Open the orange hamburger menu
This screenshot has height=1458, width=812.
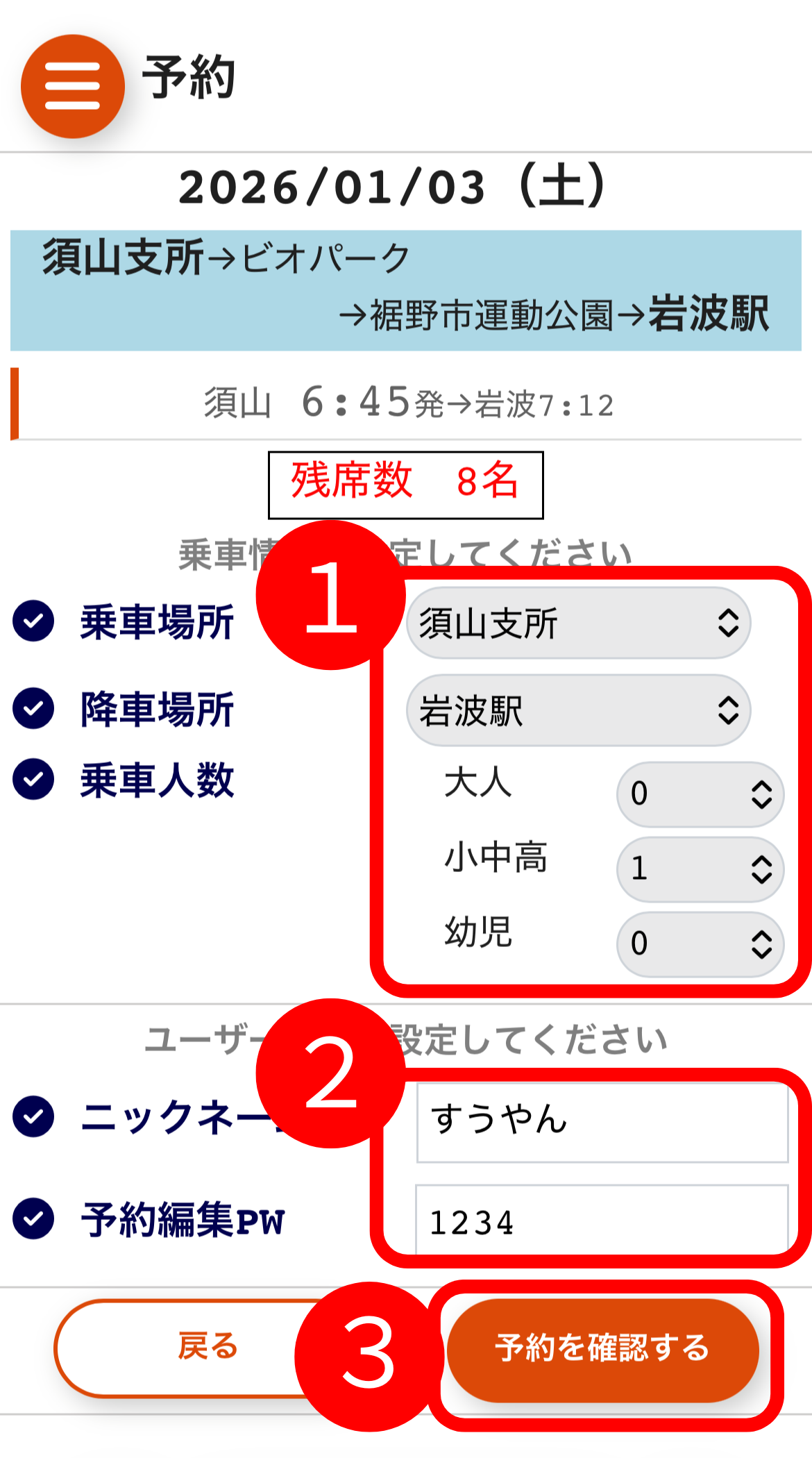(x=73, y=86)
